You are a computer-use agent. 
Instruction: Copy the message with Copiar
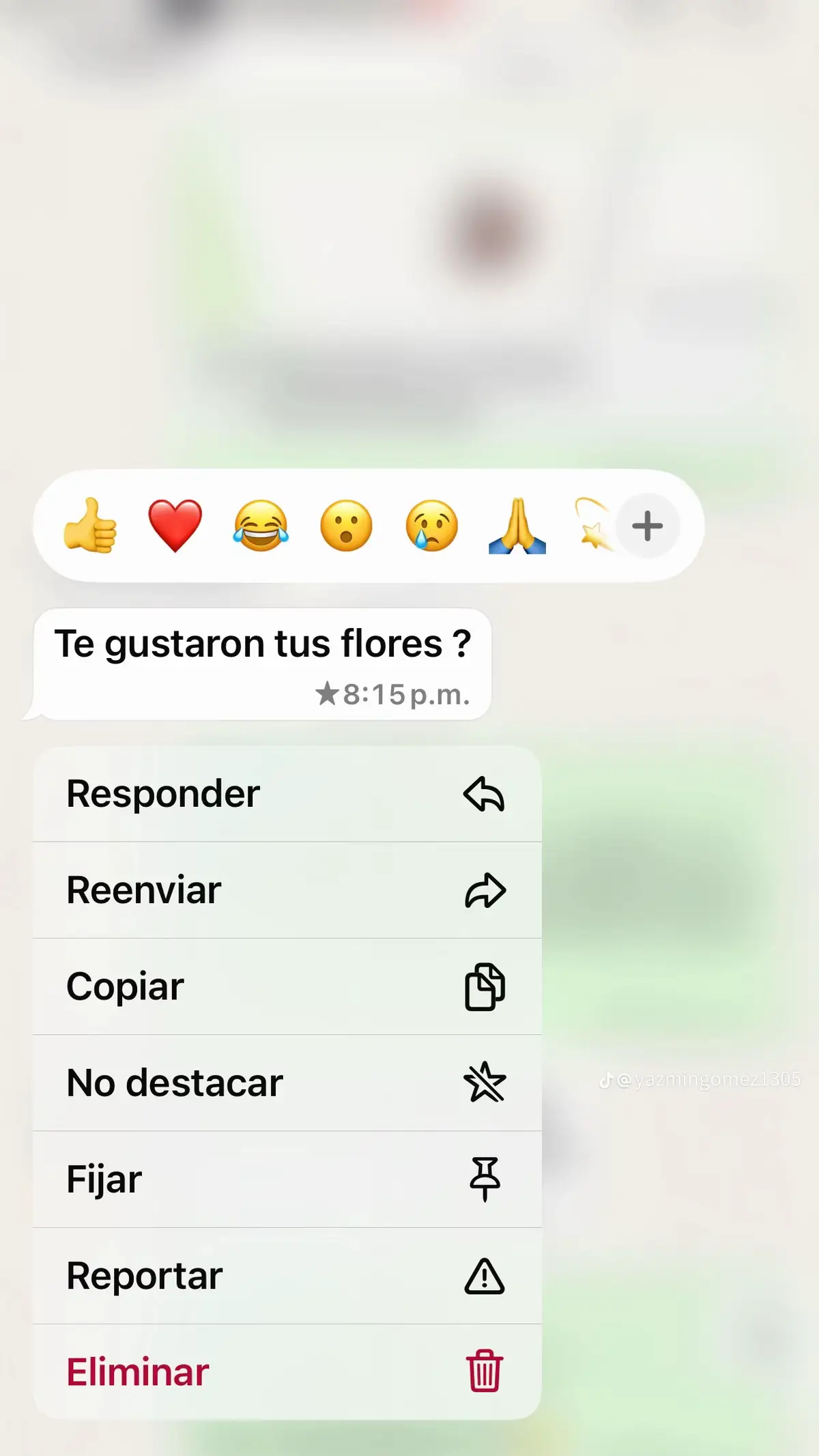pos(287,986)
